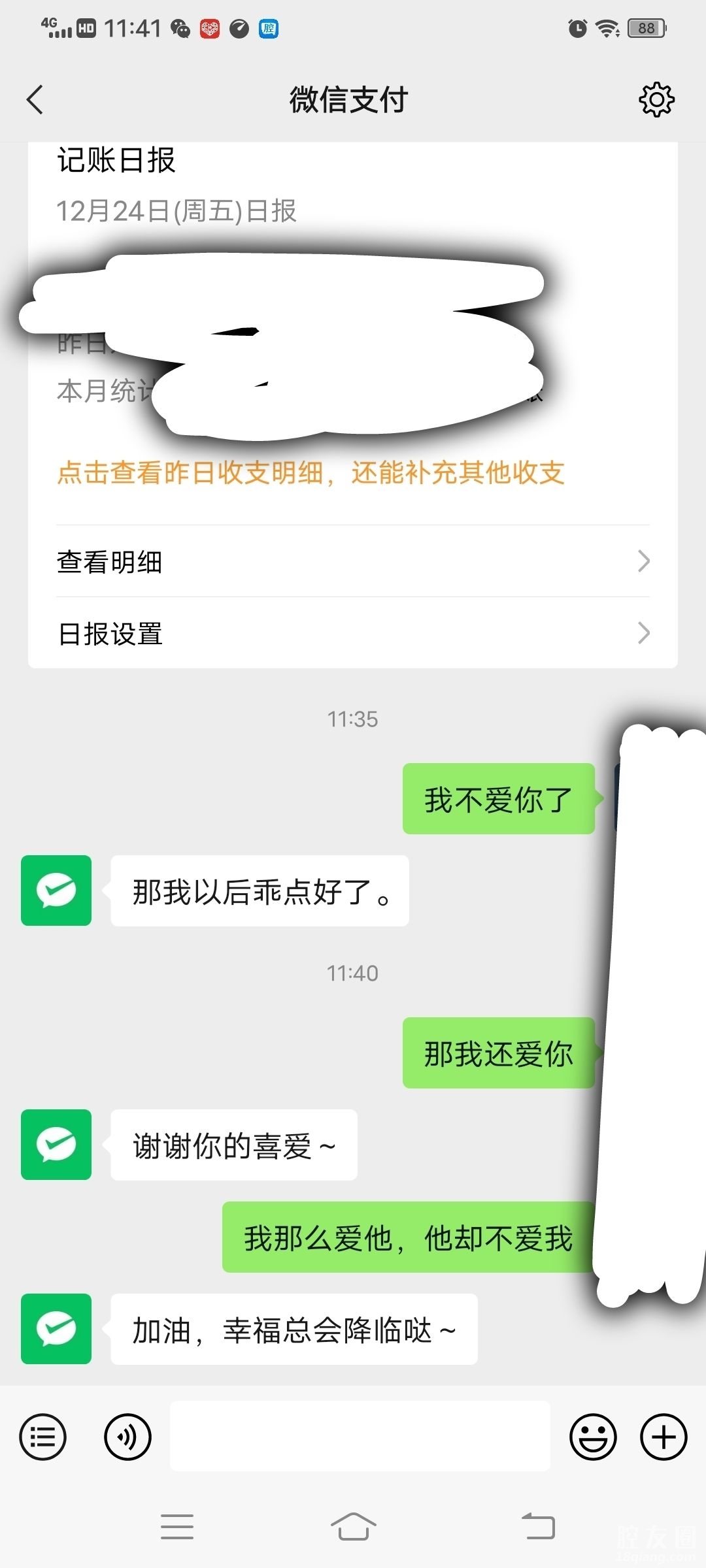Open the emoji picker
706x1568 pixels.
(593, 1437)
